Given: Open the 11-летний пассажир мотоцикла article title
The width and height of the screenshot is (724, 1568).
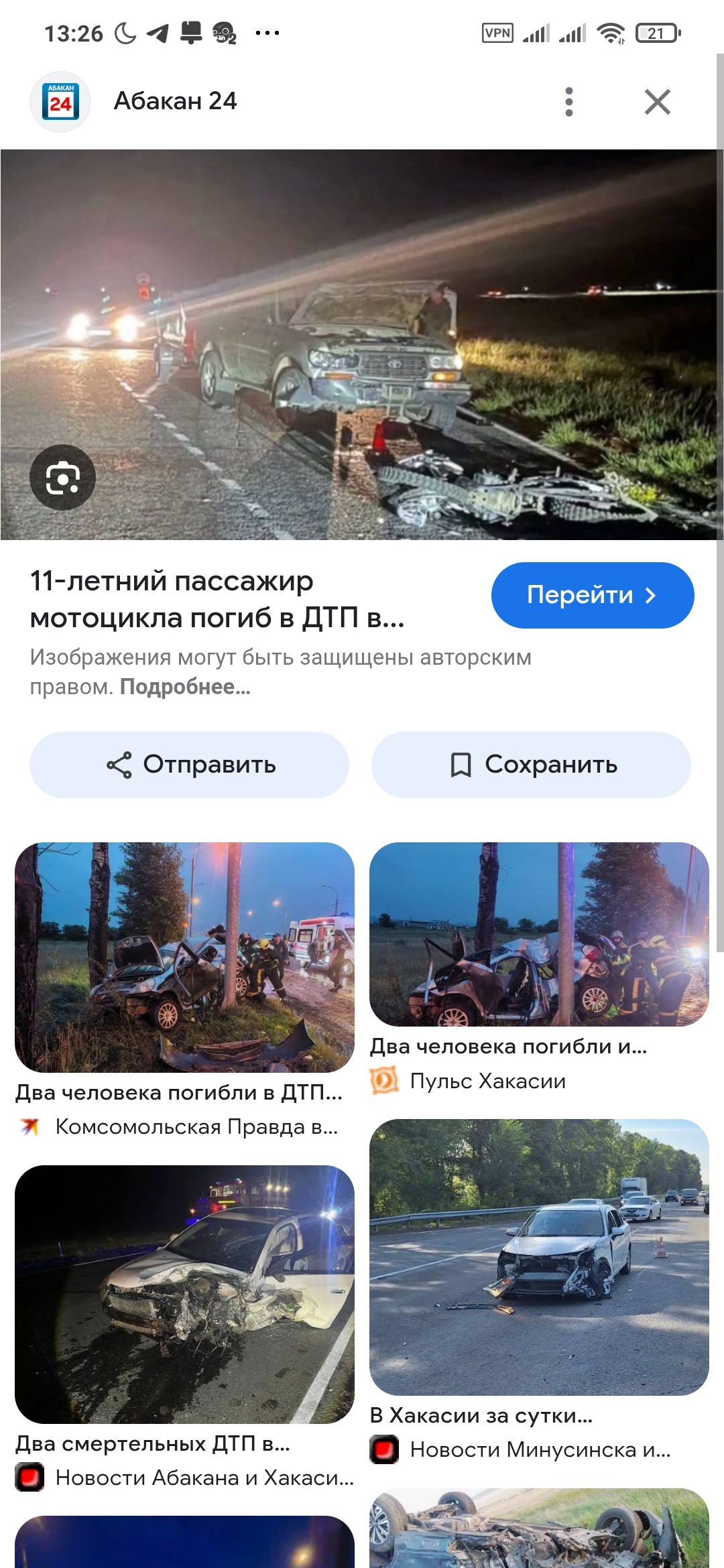Looking at the screenshot, I should pos(217,599).
